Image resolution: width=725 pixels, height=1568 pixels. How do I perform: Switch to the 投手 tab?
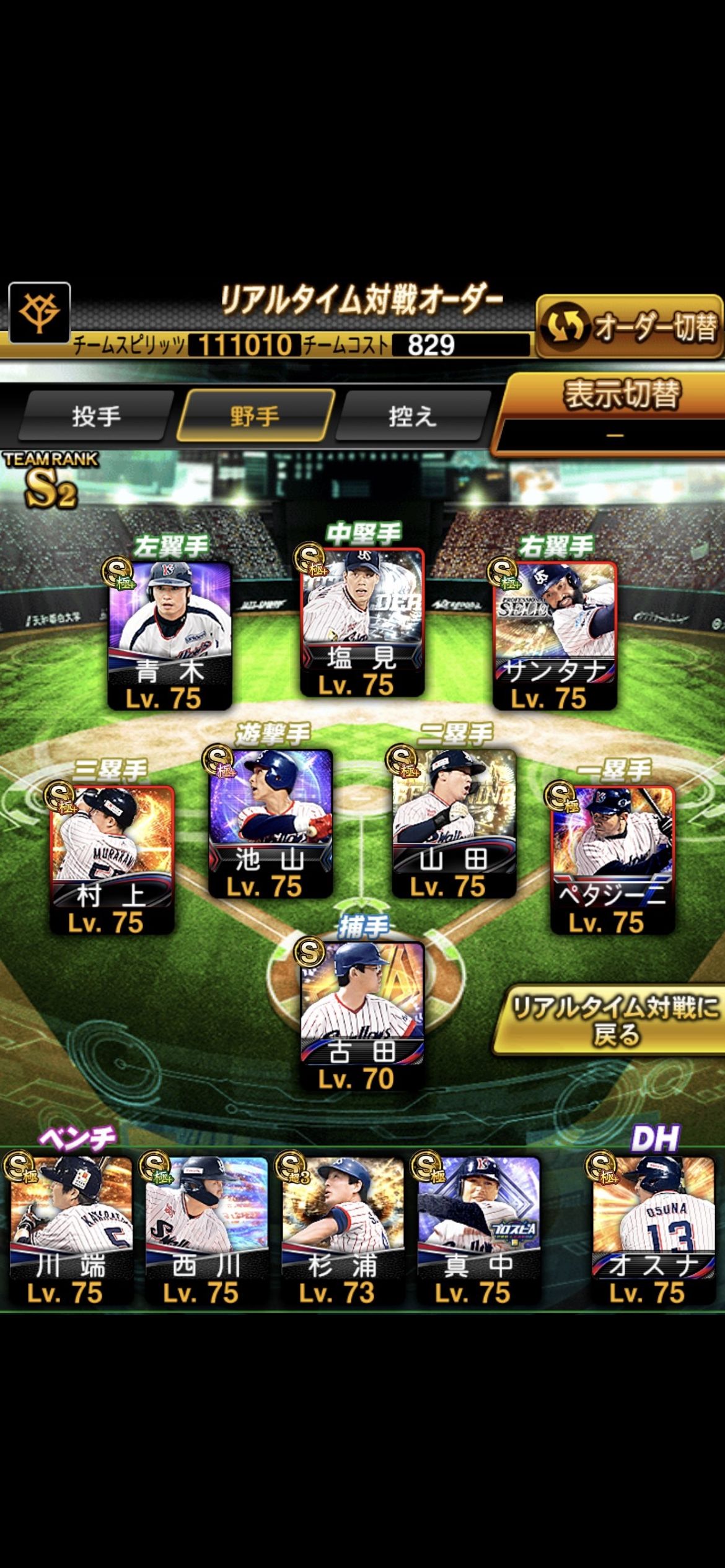(96, 416)
